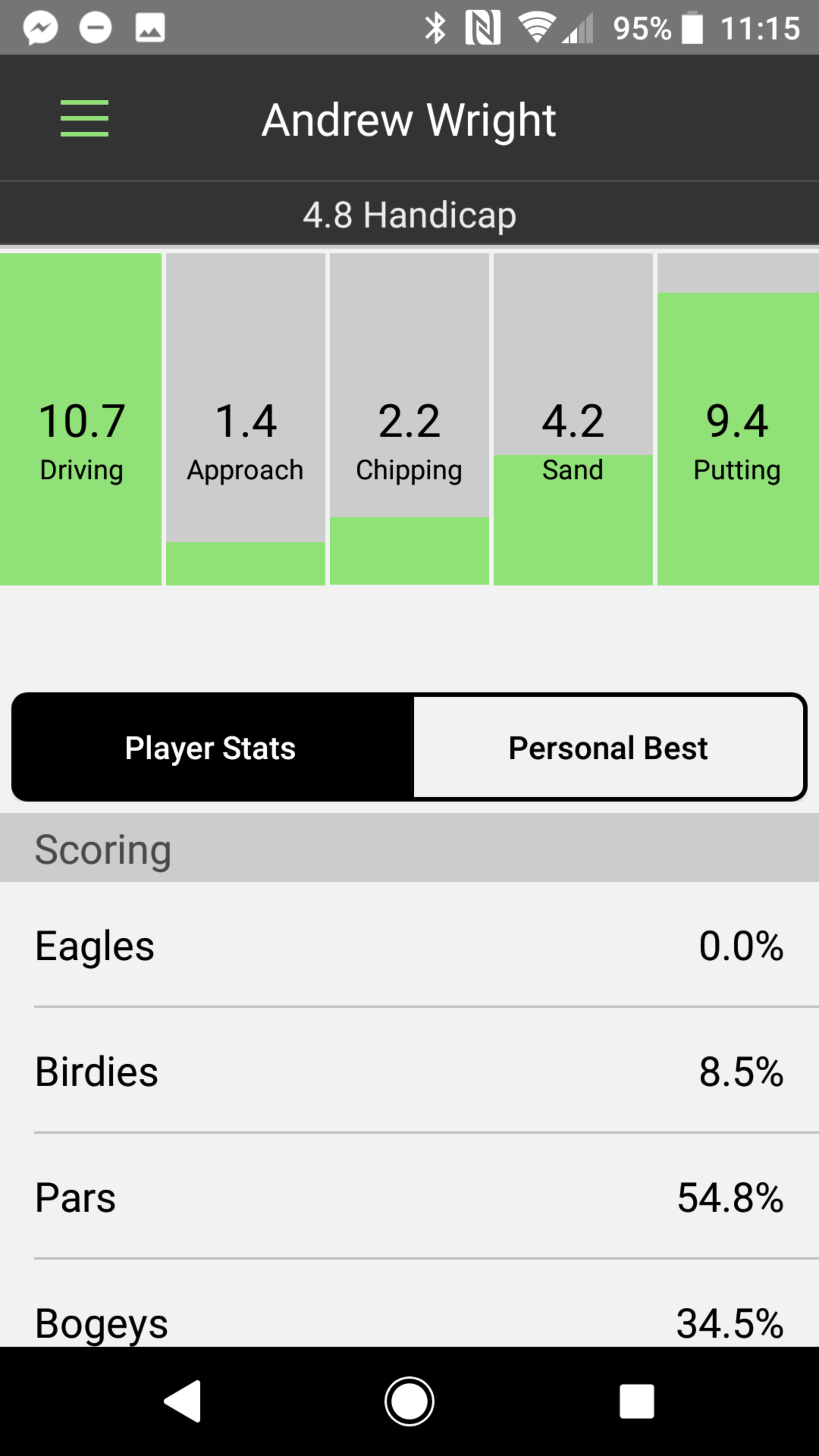The width and height of the screenshot is (819, 1456).
Task: Open the Putting stat tile
Action: pos(738,419)
